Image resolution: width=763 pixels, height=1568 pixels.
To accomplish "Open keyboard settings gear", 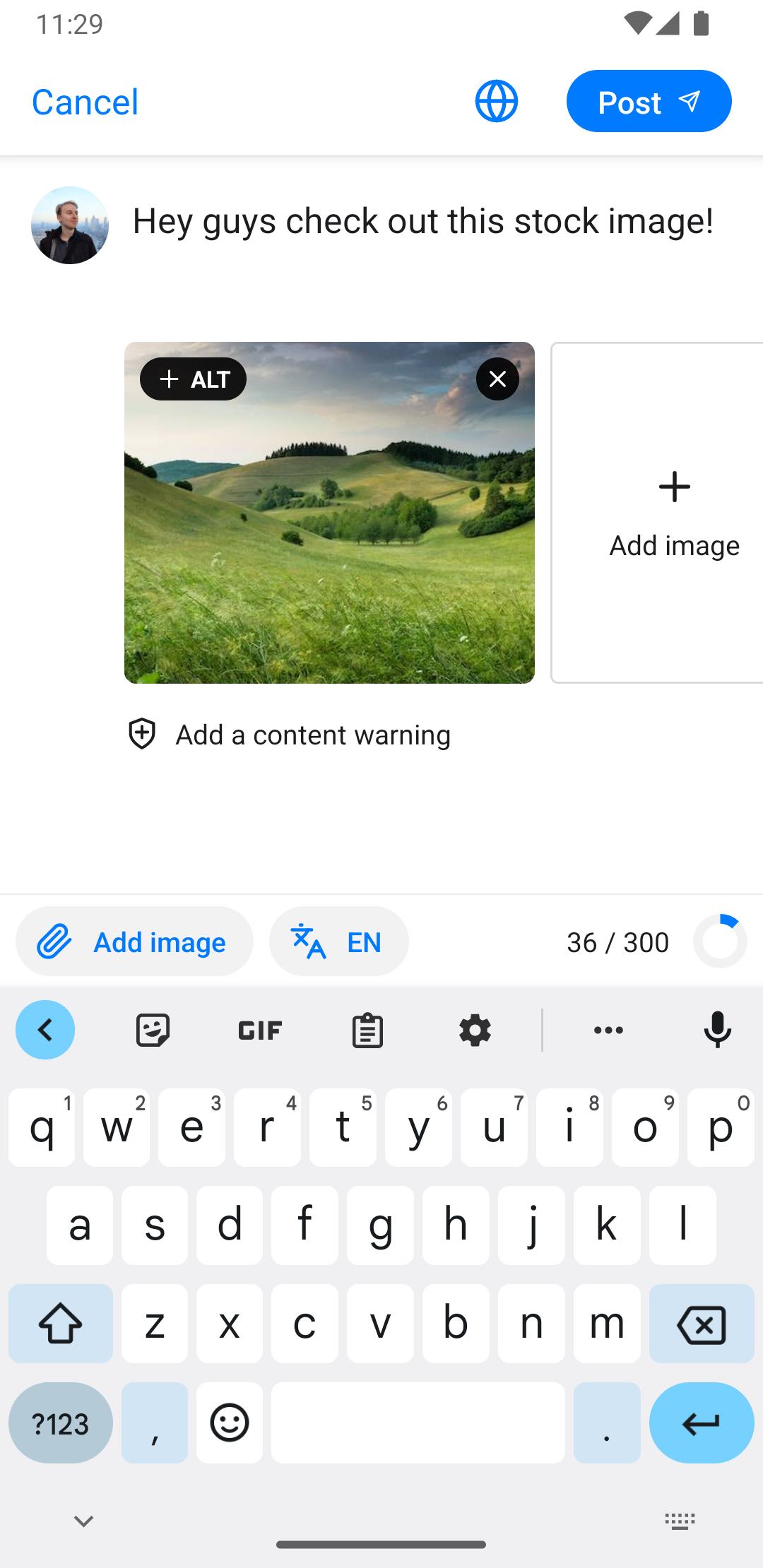I will pyautogui.click(x=475, y=1031).
